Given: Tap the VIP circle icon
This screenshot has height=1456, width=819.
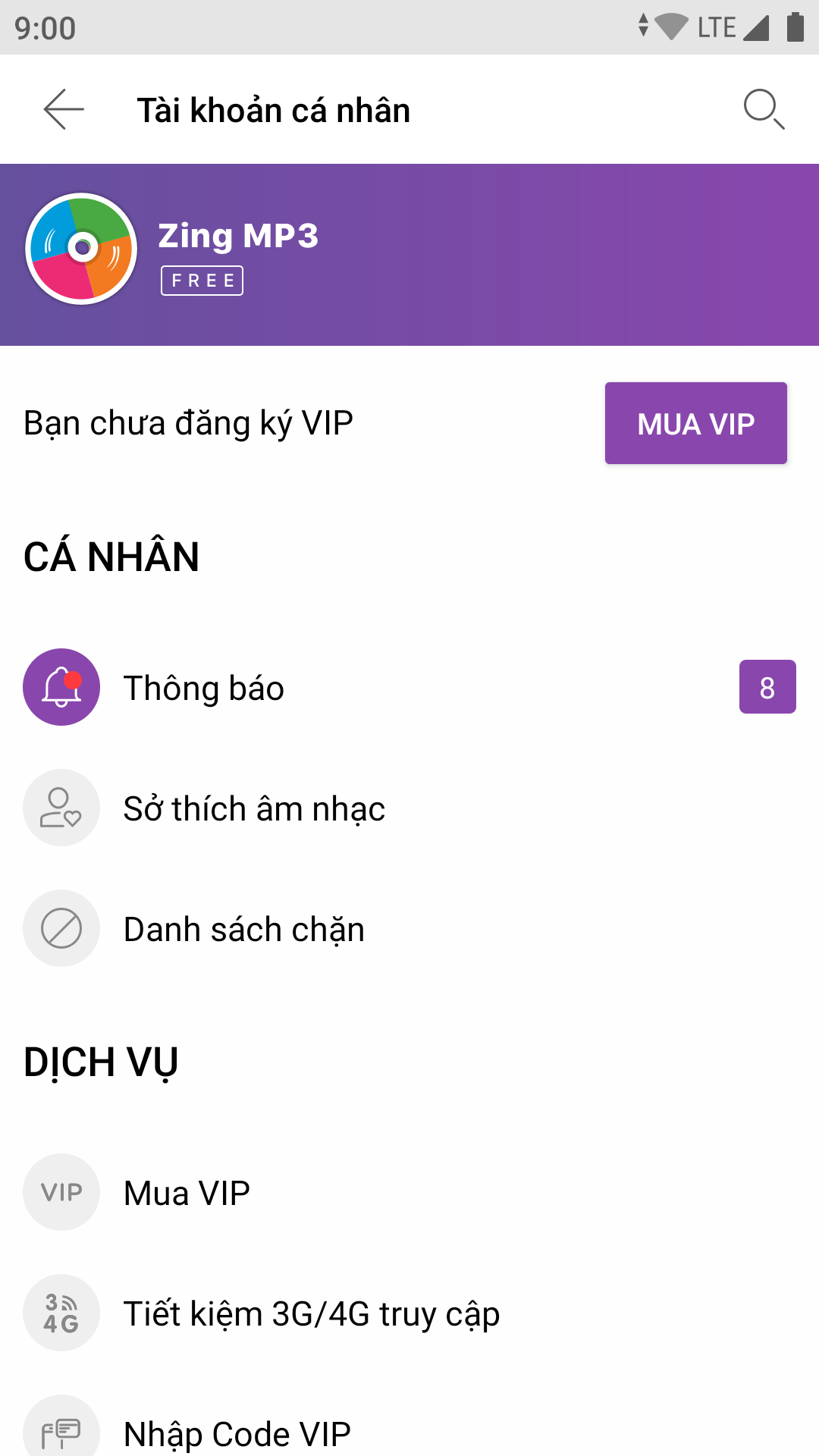Looking at the screenshot, I should click(61, 1192).
